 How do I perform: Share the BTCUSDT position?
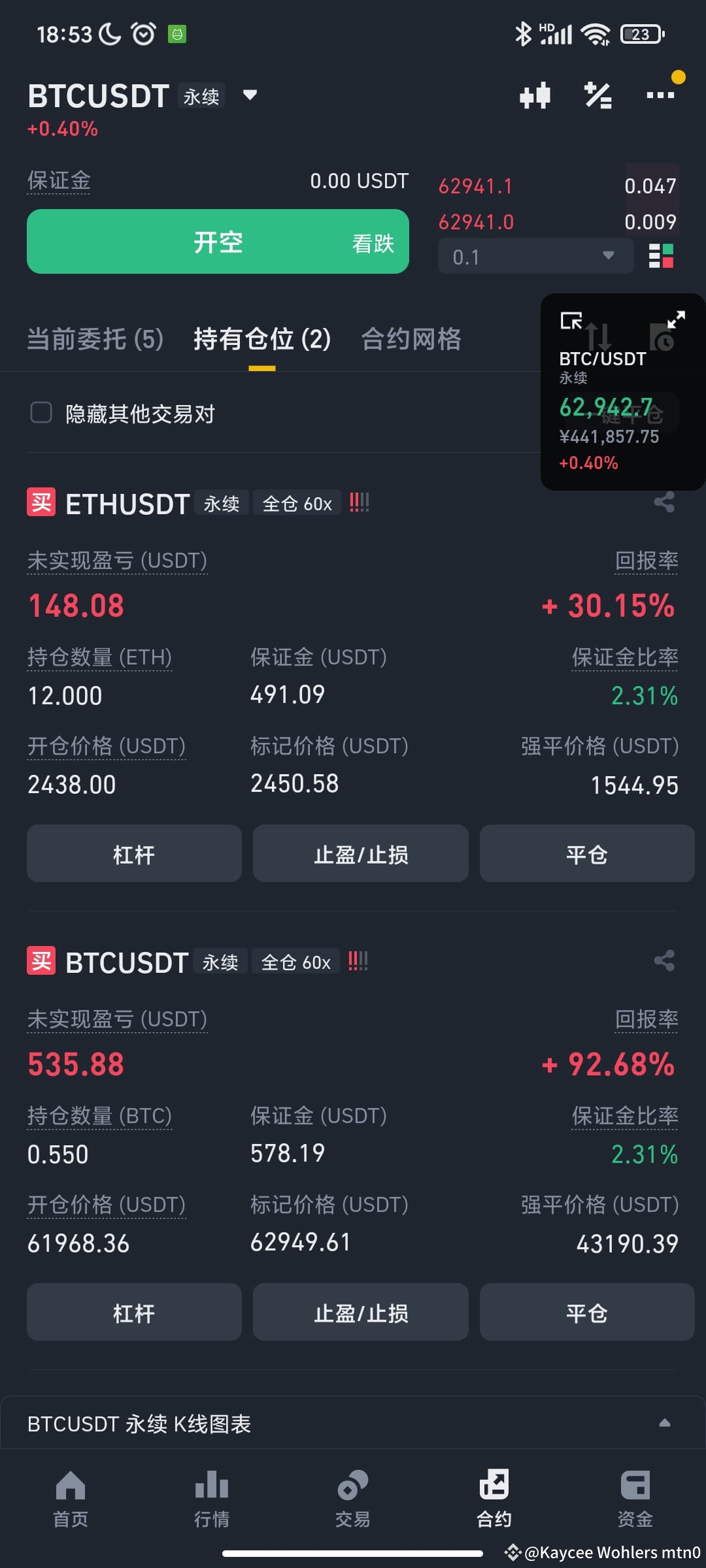coord(664,960)
